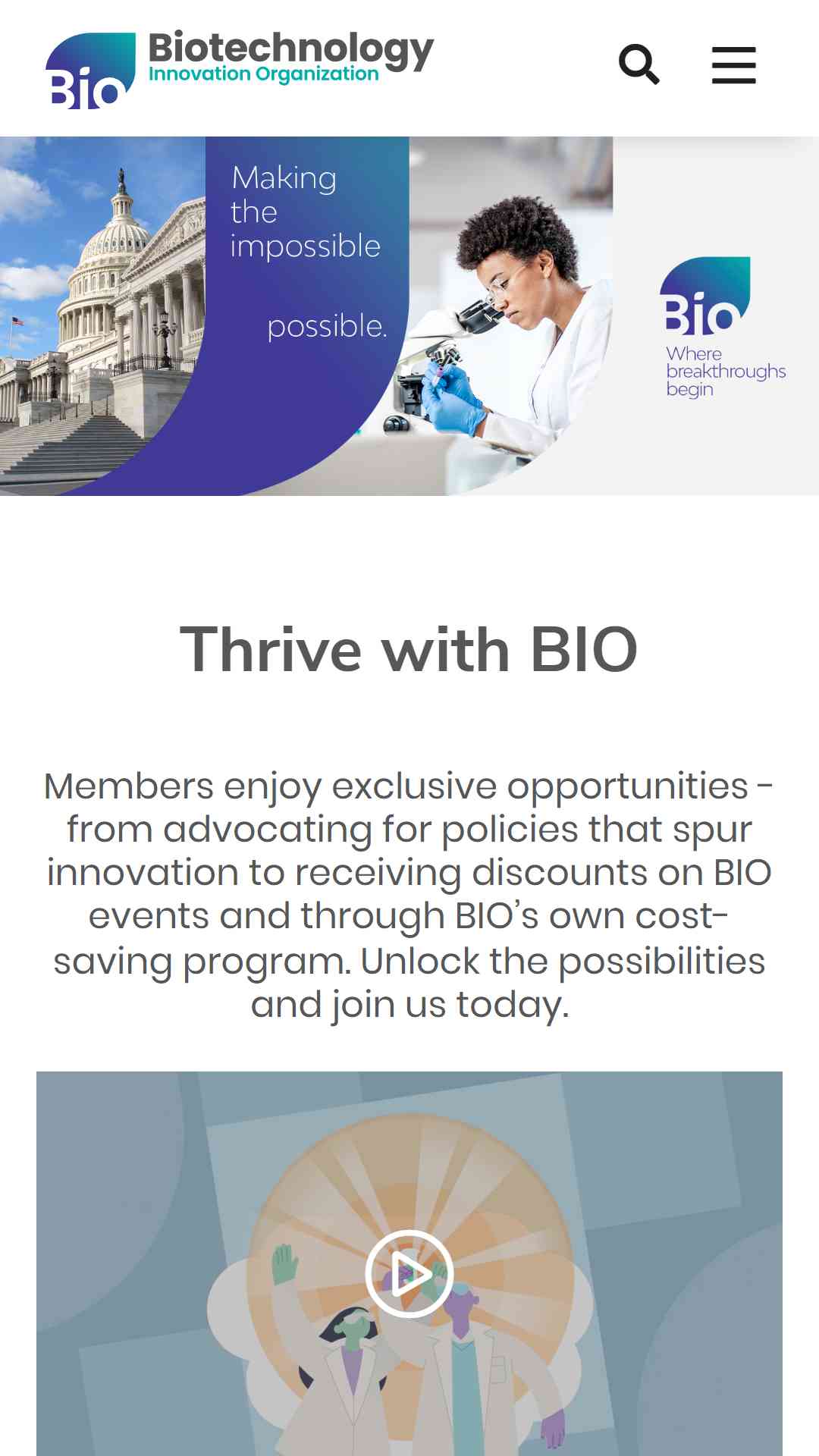This screenshot has width=819, height=1456.
Task: Open the hamburger menu
Action: point(733,65)
